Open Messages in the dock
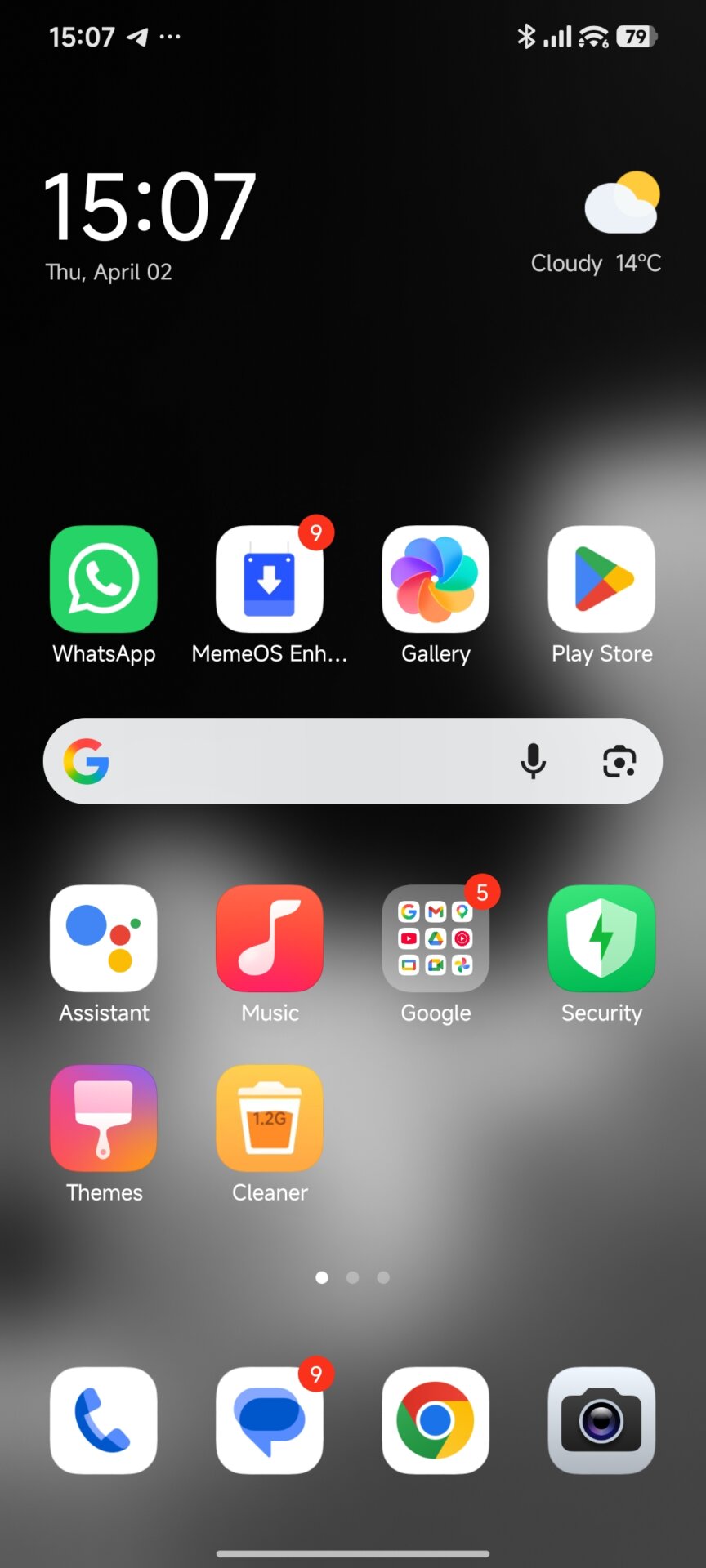 pos(270,1420)
